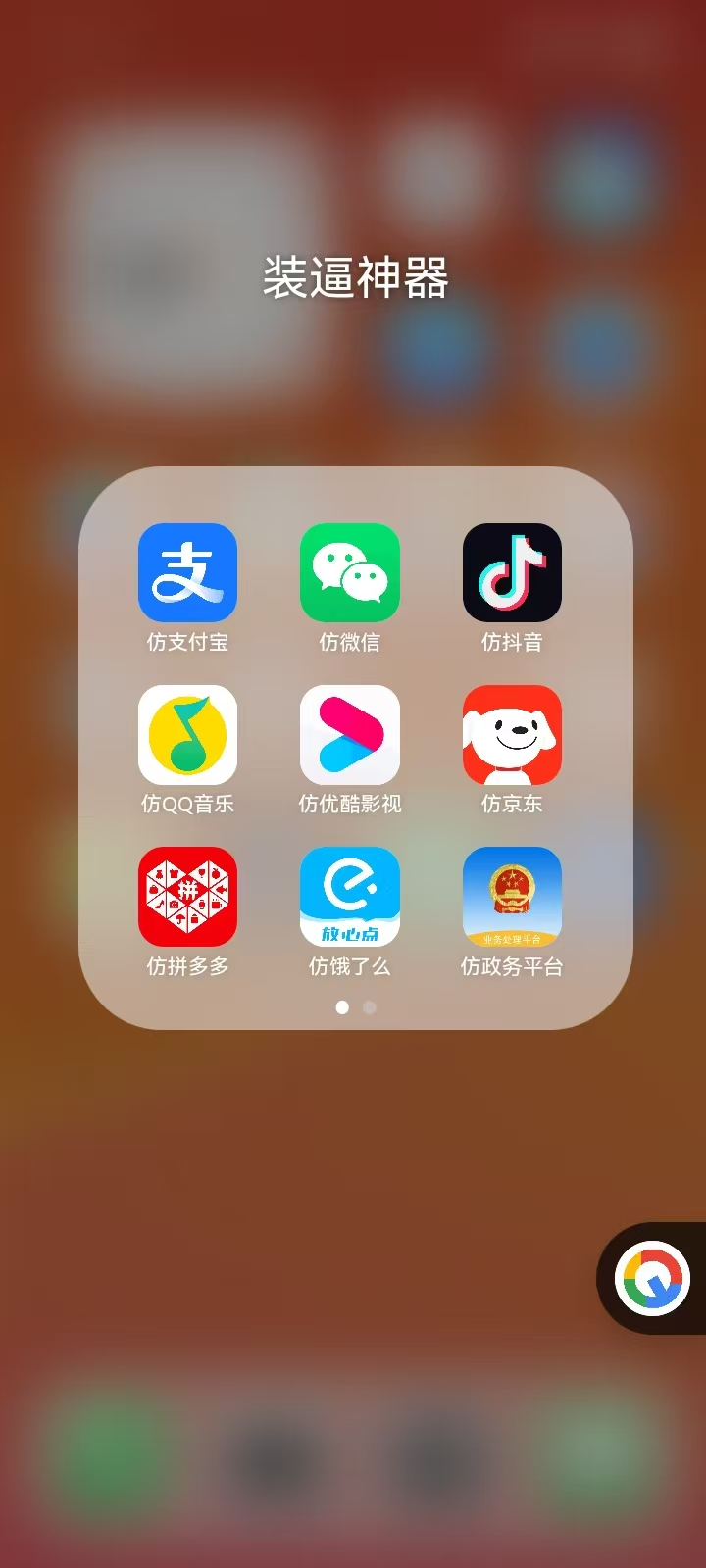Screen dimensions: 706x1568
Task: Tap the folder name 装逼神器 to rename
Action: tap(355, 278)
